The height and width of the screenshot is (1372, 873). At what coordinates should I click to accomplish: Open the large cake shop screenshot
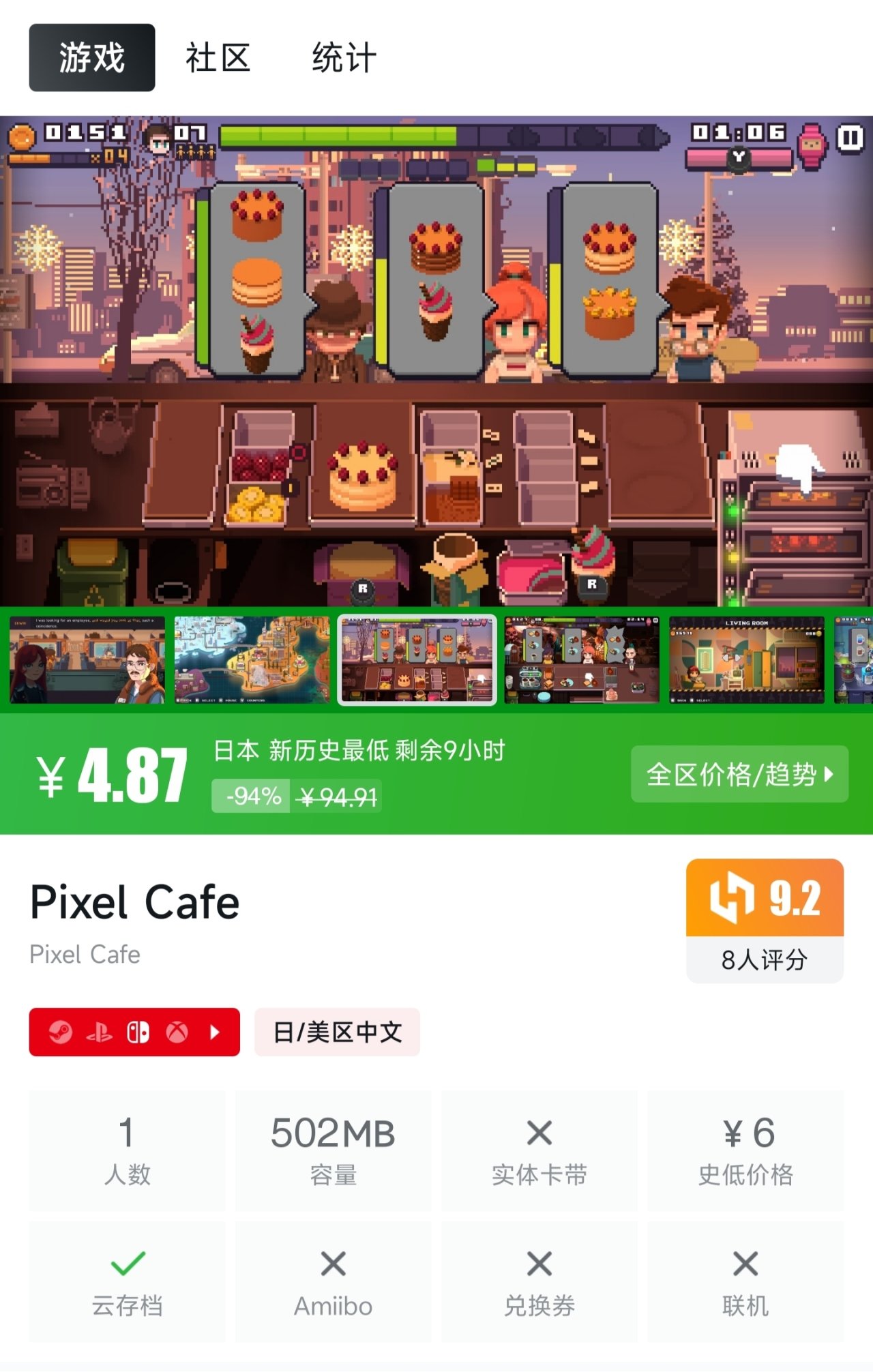(x=436, y=361)
